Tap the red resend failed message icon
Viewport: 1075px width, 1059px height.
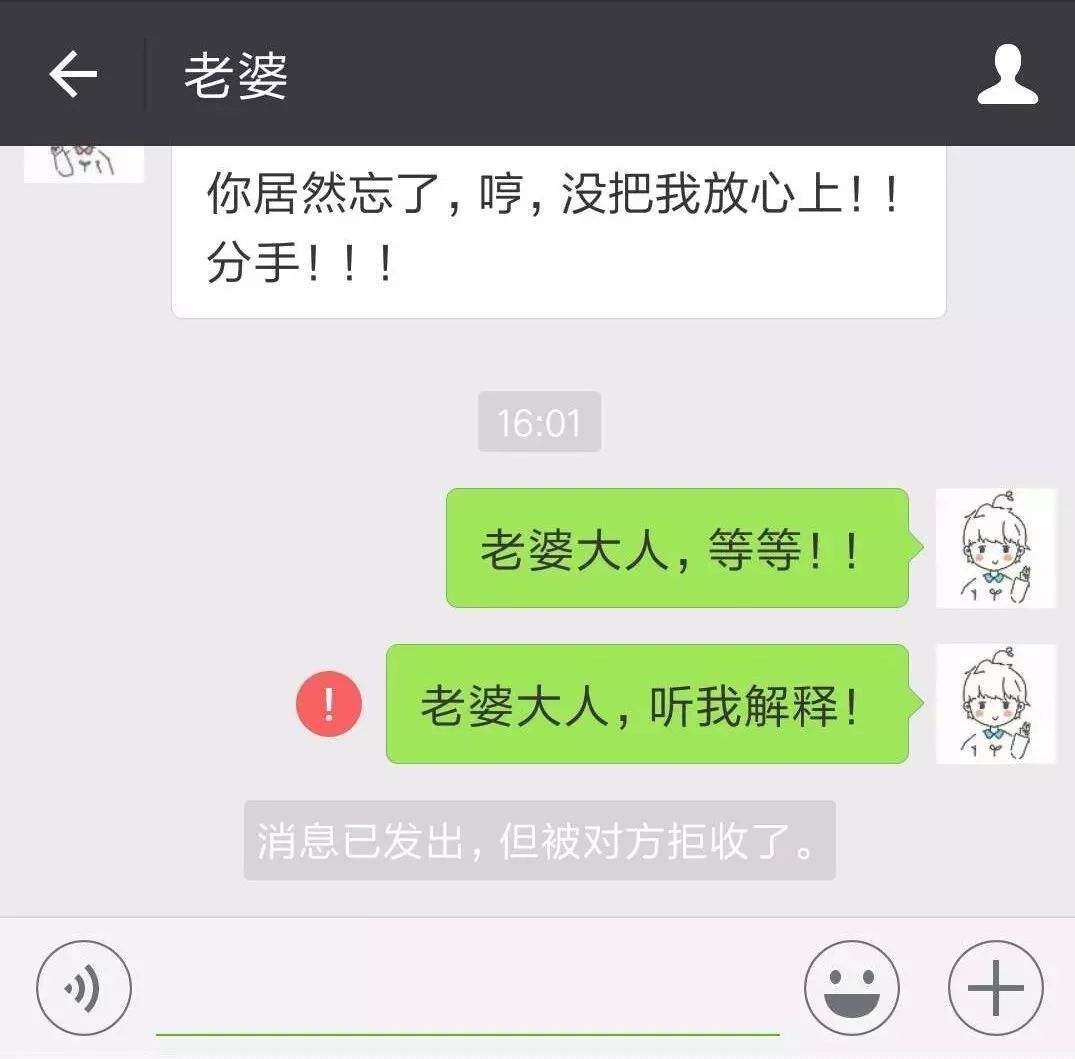coord(328,704)
